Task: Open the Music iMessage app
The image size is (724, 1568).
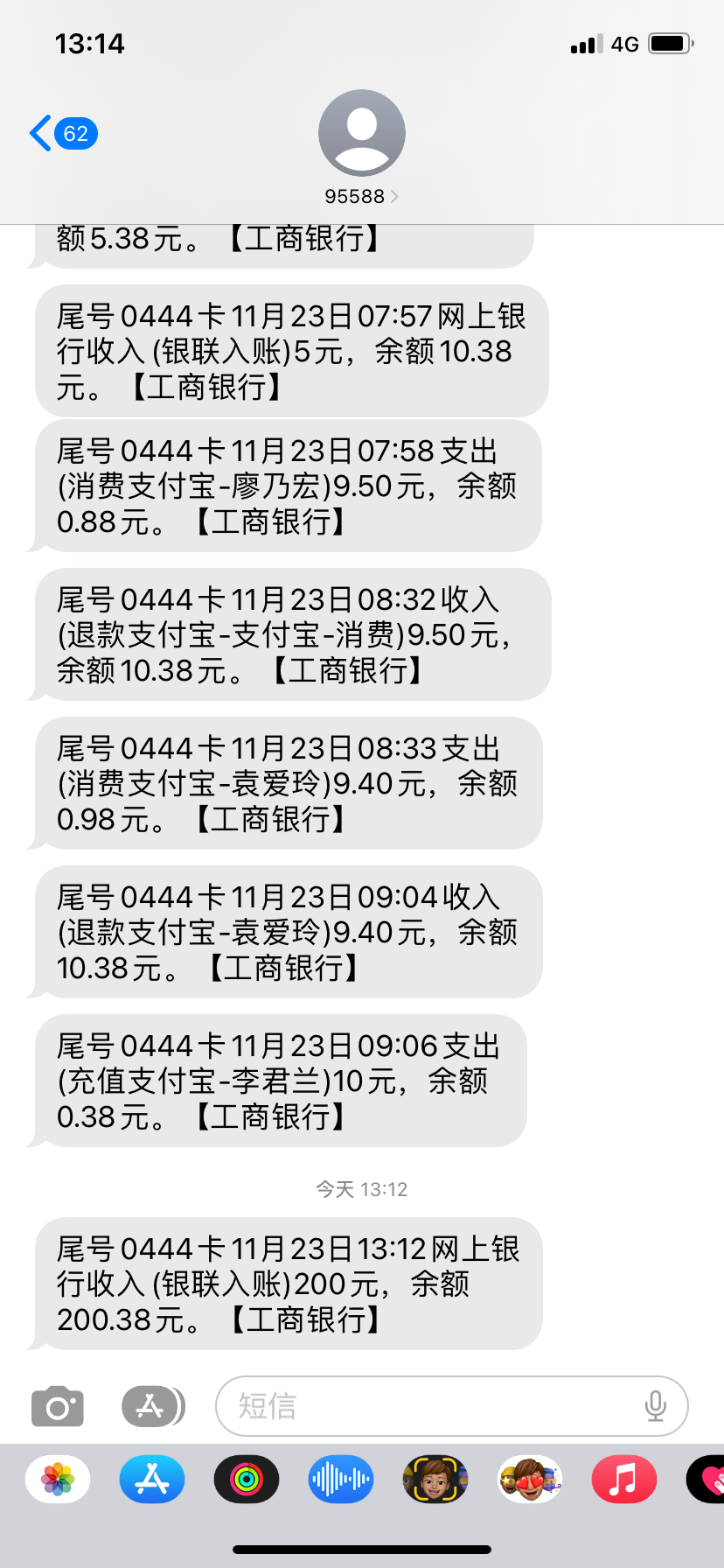Action: tap(624, 1480)
